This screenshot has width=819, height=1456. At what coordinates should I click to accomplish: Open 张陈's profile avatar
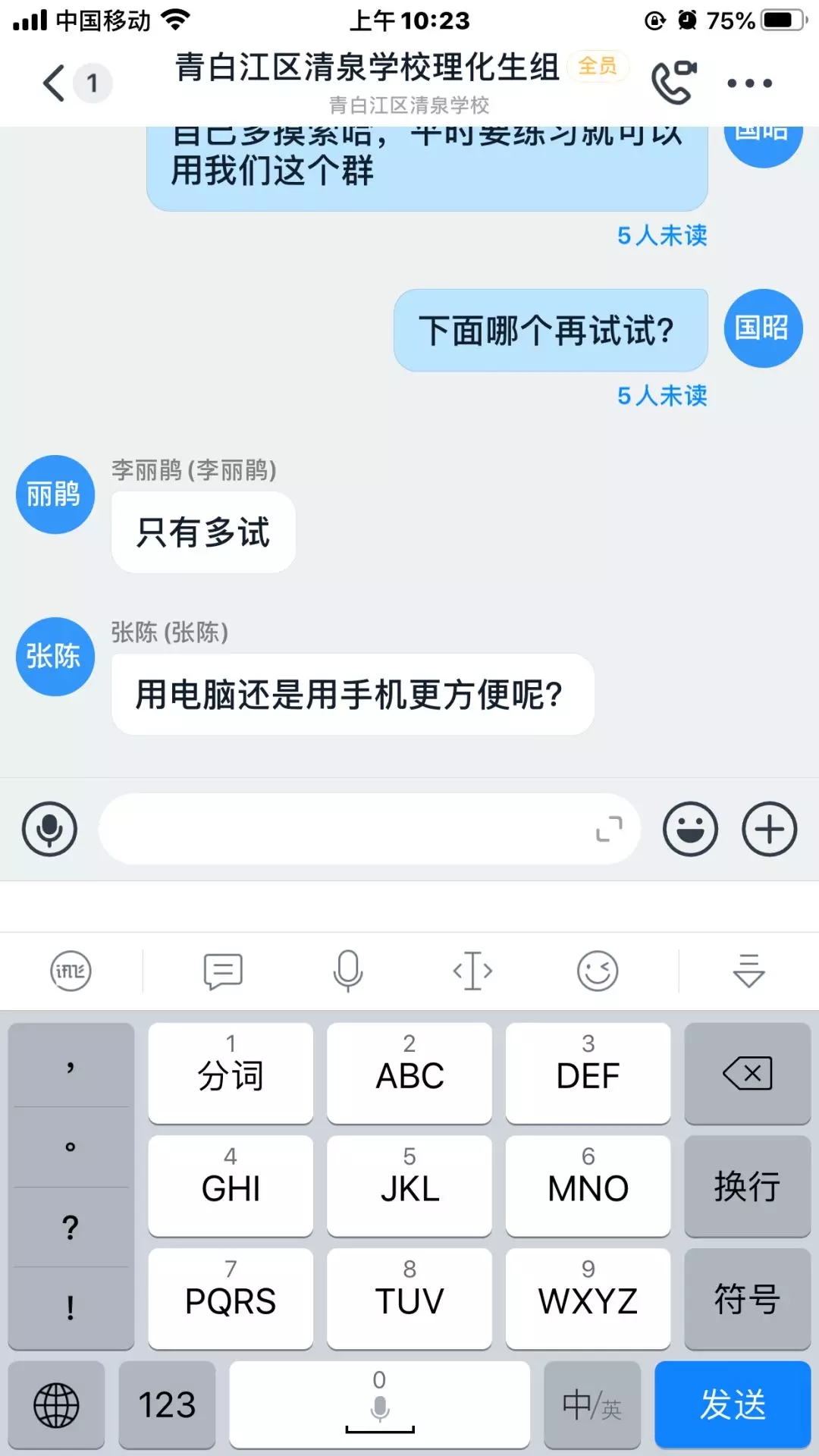55,657
